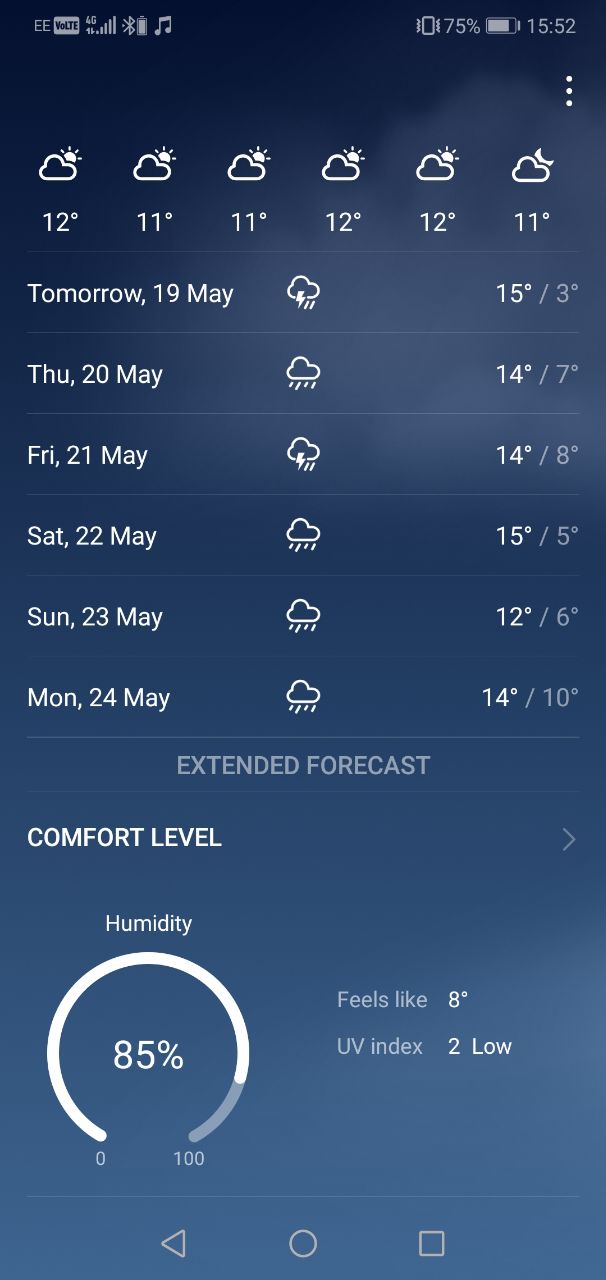Tap the Mon, 24 May forecast row
The image size is (606, 1280).
303,697
